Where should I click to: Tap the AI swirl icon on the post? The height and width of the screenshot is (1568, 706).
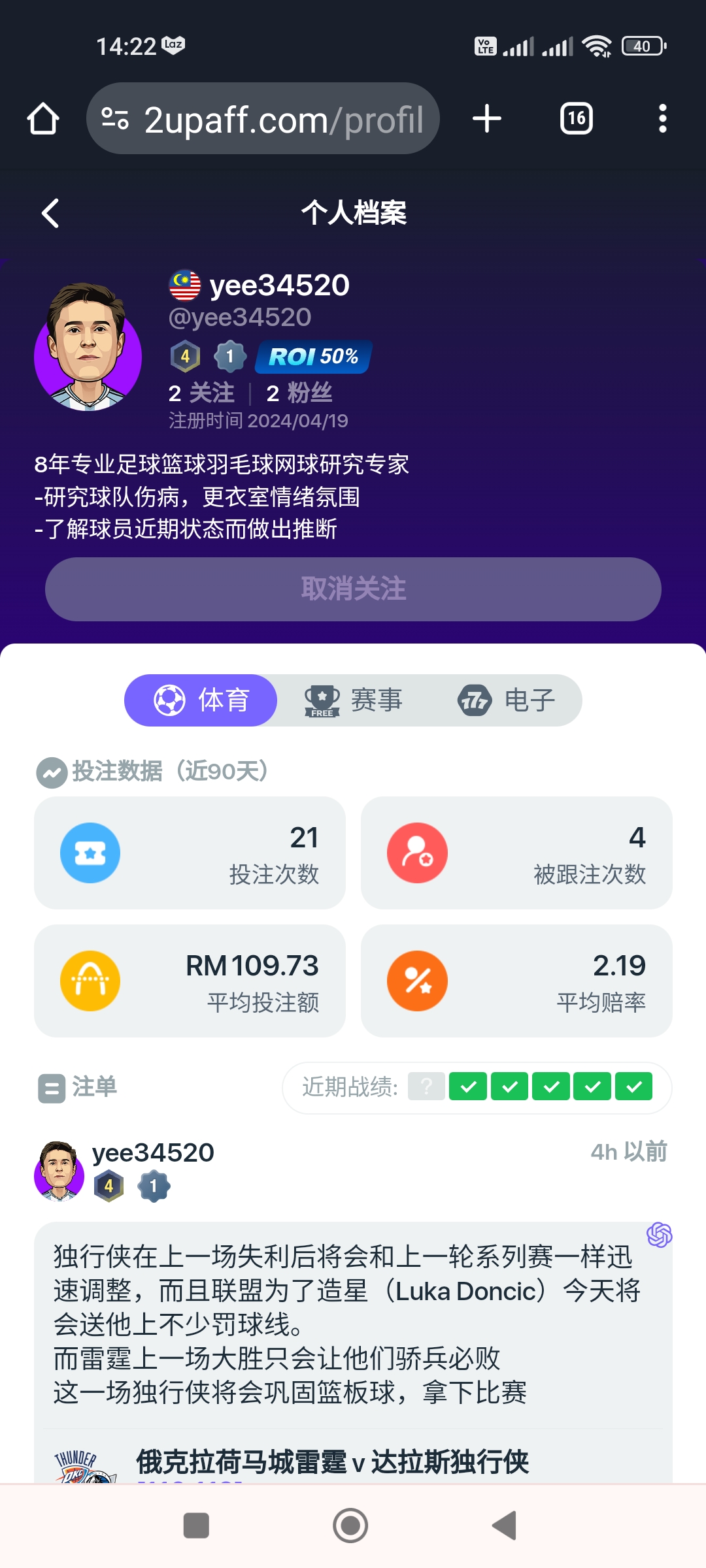(659, 1235)
